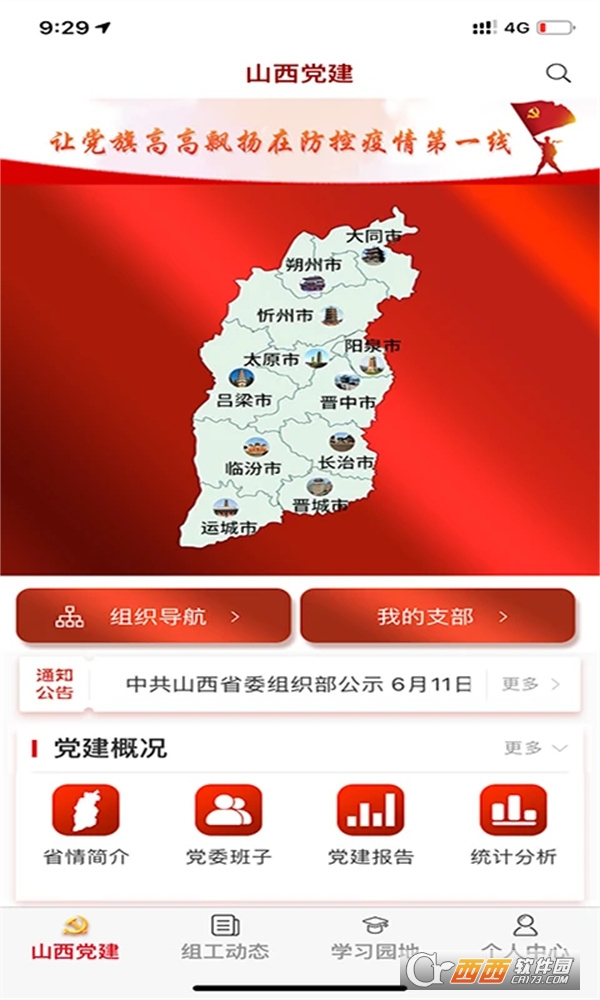Open 党委班子
Image resolution: width=600 pixels, height=1000 pixels.
(228, 824)
